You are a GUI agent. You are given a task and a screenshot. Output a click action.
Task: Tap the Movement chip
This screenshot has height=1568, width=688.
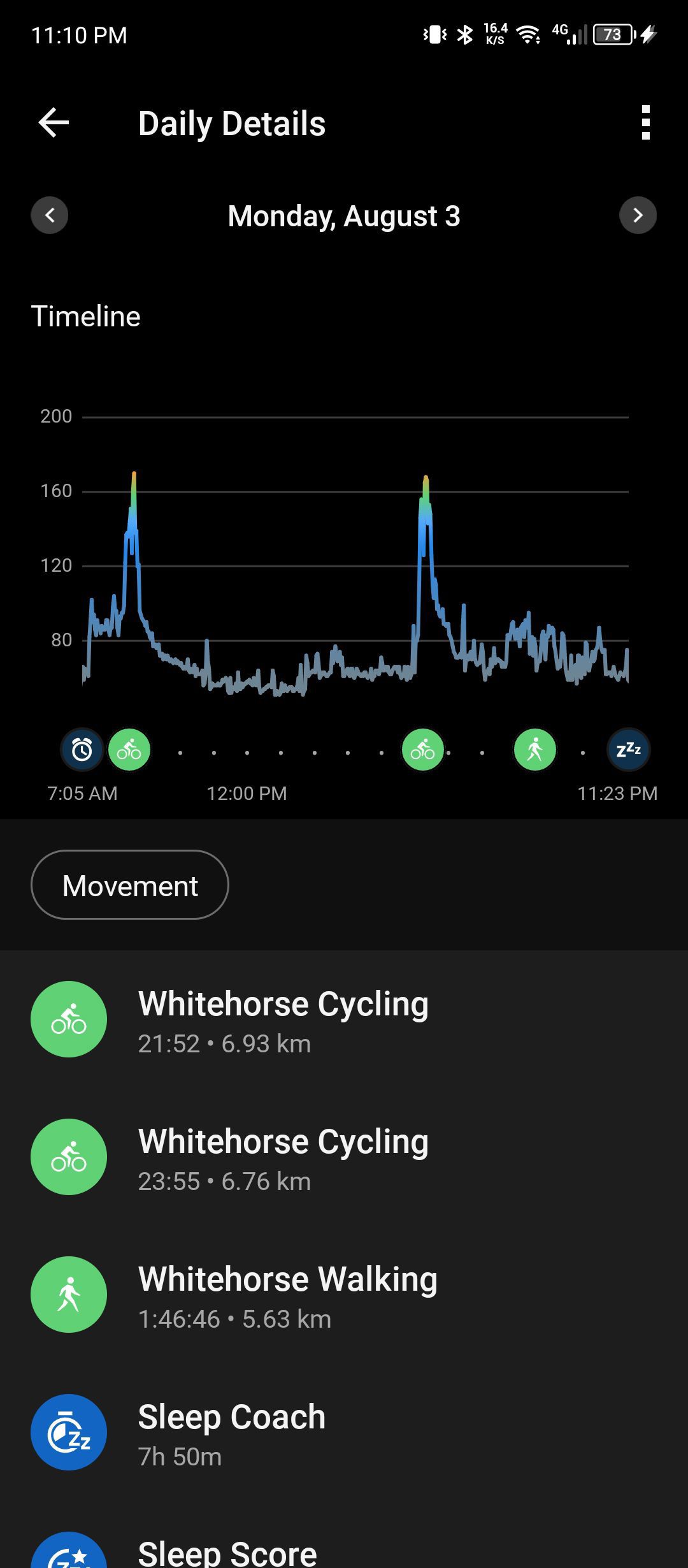(130, 885)
